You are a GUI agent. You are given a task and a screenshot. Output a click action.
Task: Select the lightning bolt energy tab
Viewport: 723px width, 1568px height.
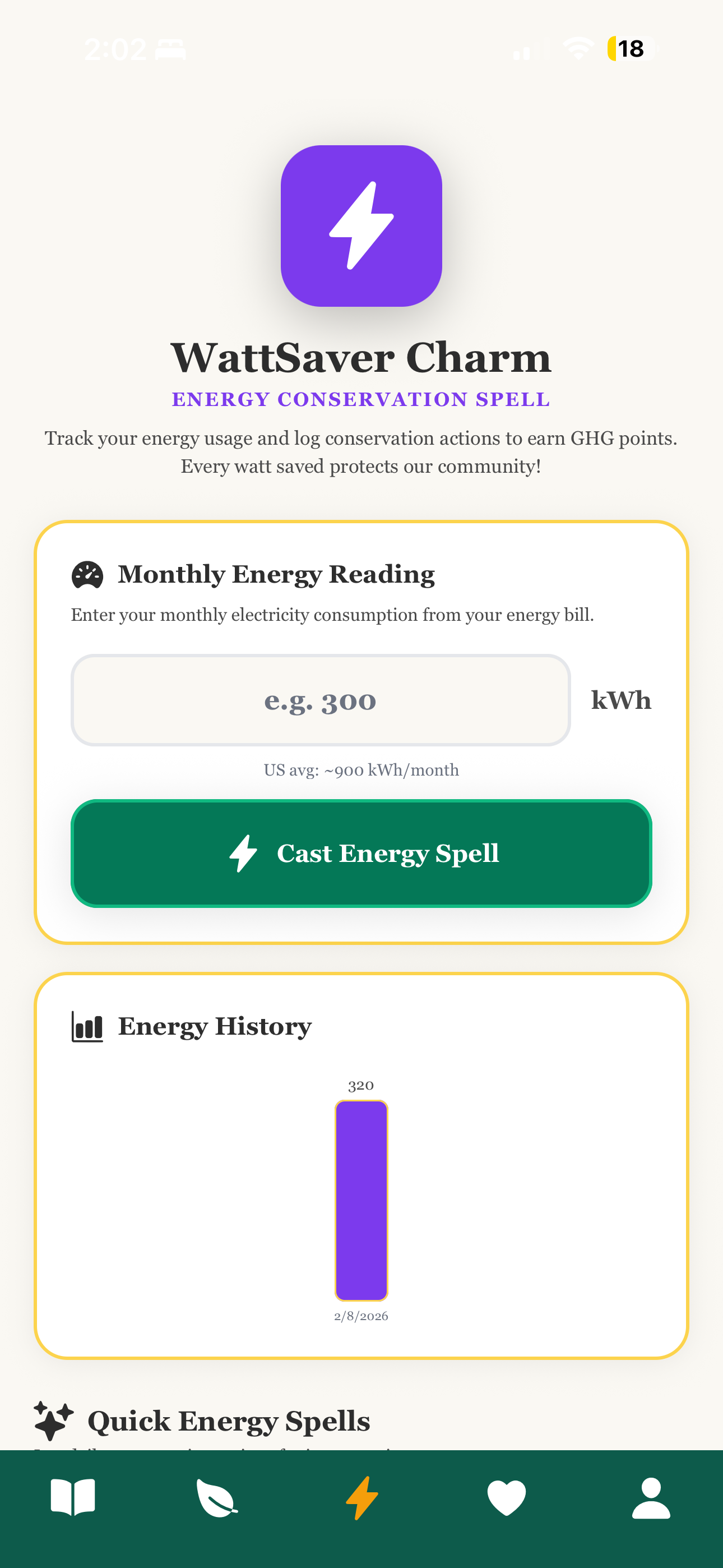[x=362, y=1497]
